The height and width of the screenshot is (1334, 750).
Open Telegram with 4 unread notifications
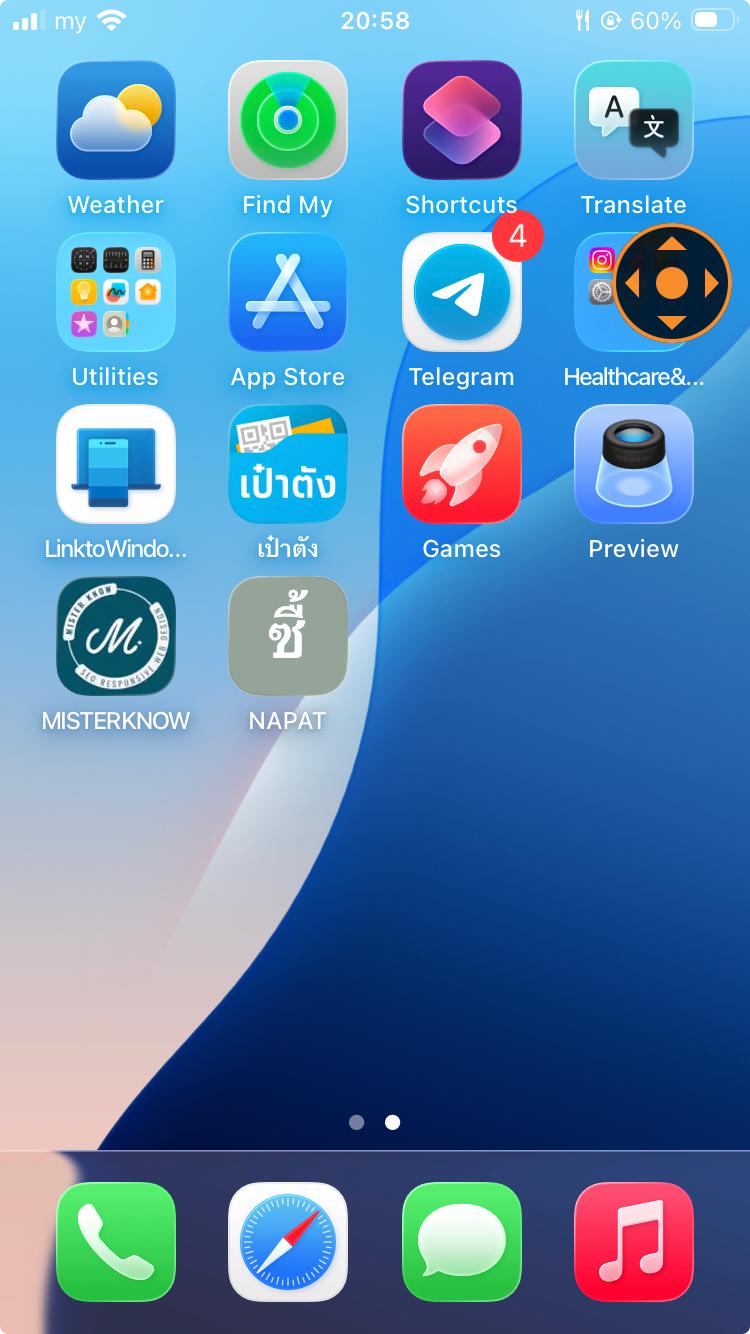[x=461, y=292]
